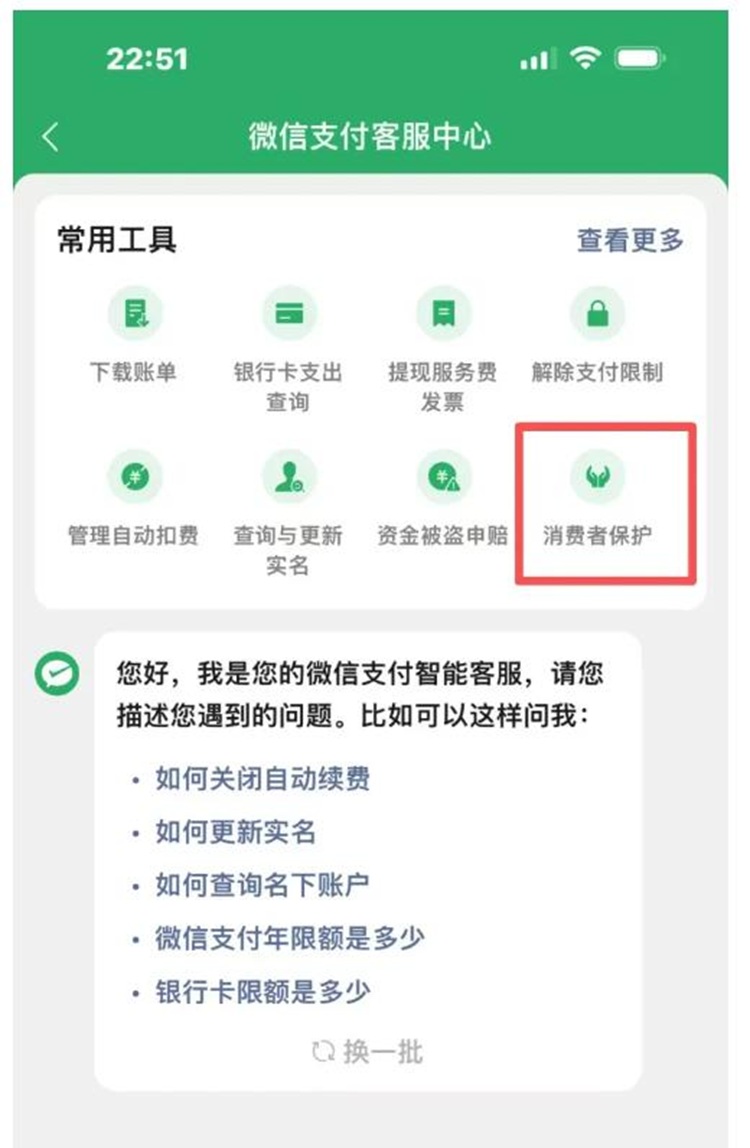Ask 如何关闭自动续费
Image resolution: width=750 pixels, height=1148 pixels.
[x=263, y=778]
